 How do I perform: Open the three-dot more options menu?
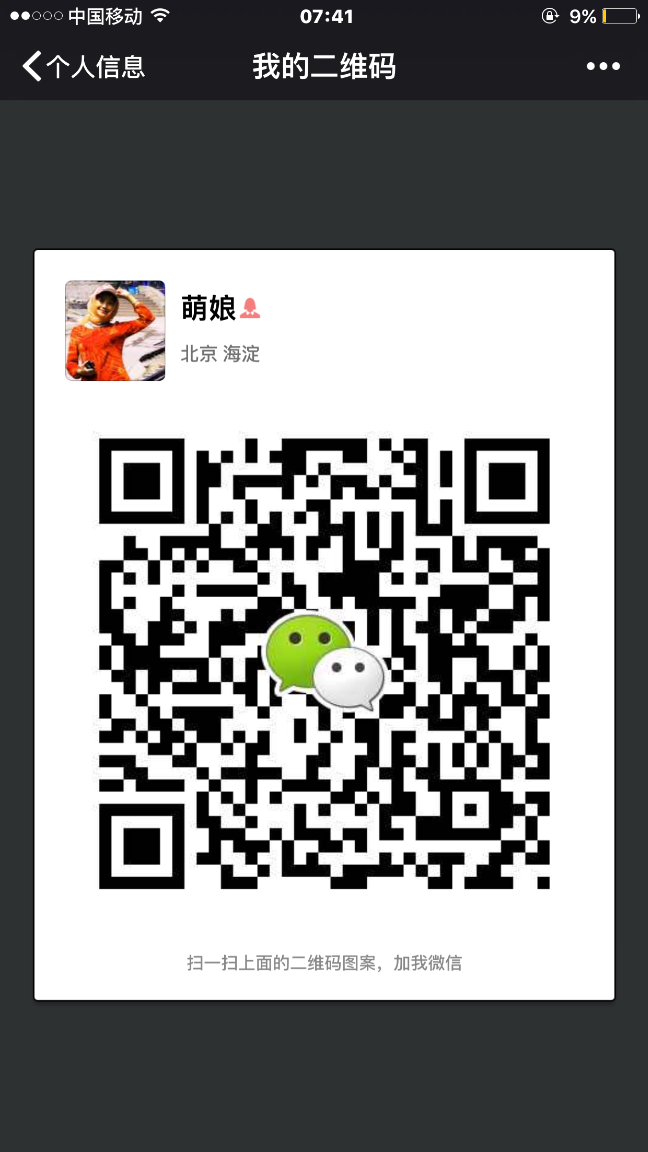pos(603,67)
